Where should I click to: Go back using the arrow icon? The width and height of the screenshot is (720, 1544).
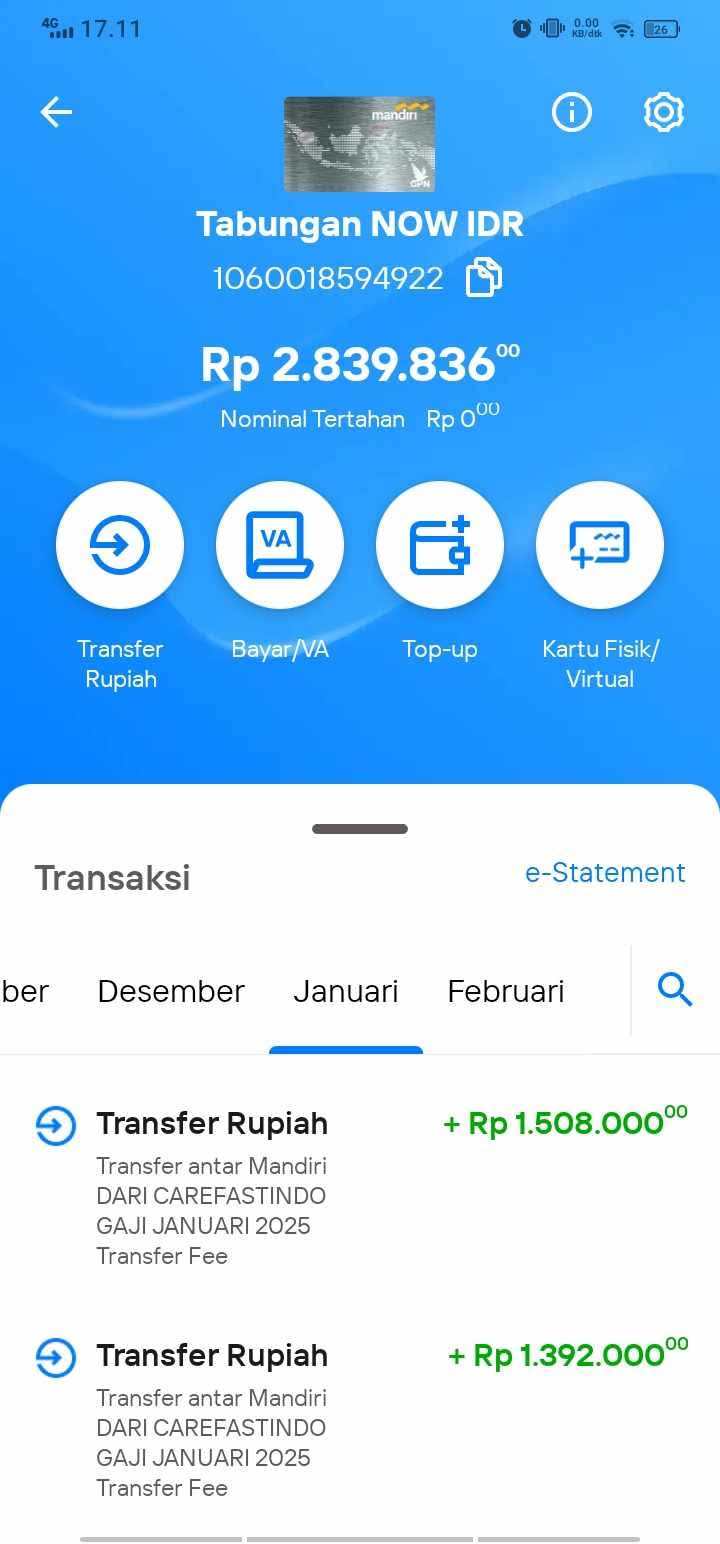(56, 113)
